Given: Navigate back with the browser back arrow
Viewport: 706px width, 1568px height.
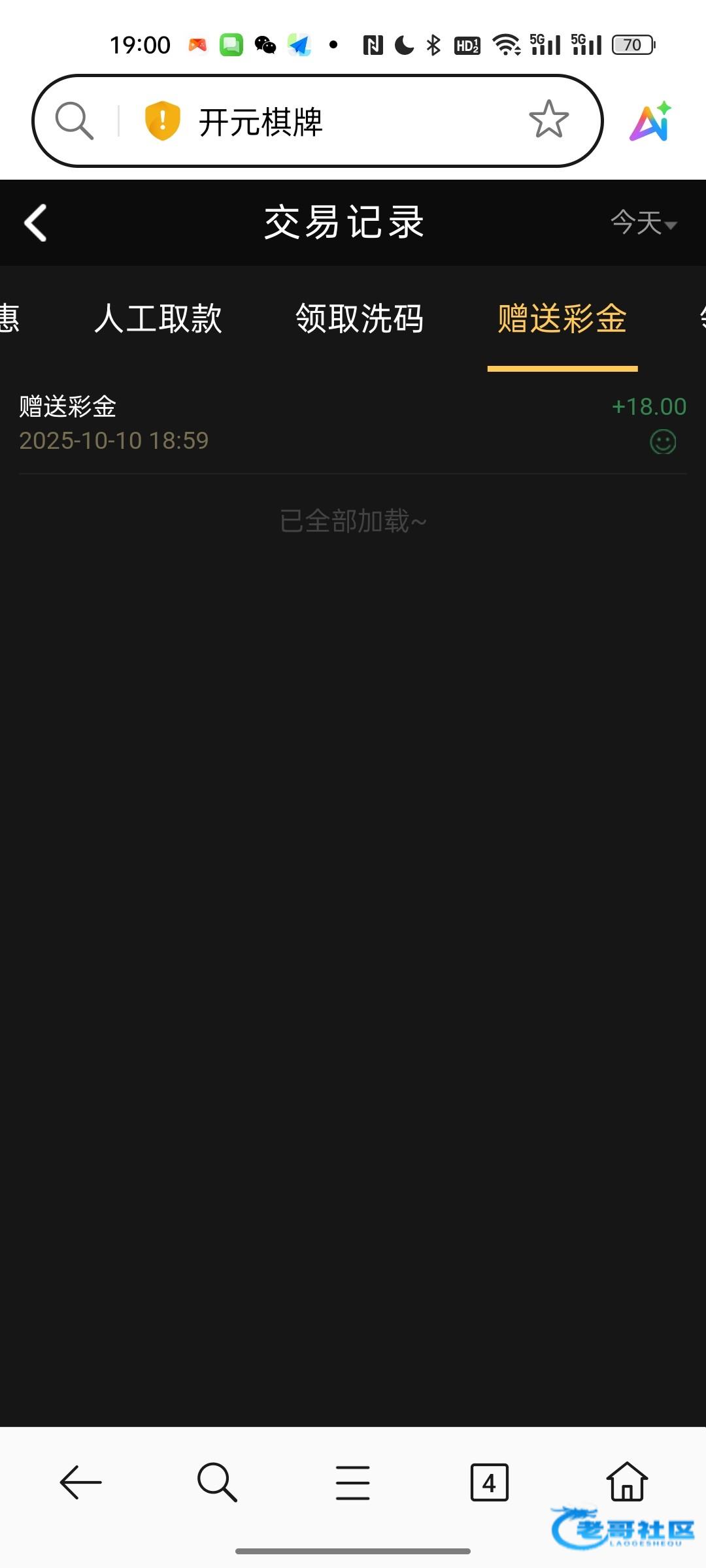Looking at the screenshot, I should [x=80, y=1482].
